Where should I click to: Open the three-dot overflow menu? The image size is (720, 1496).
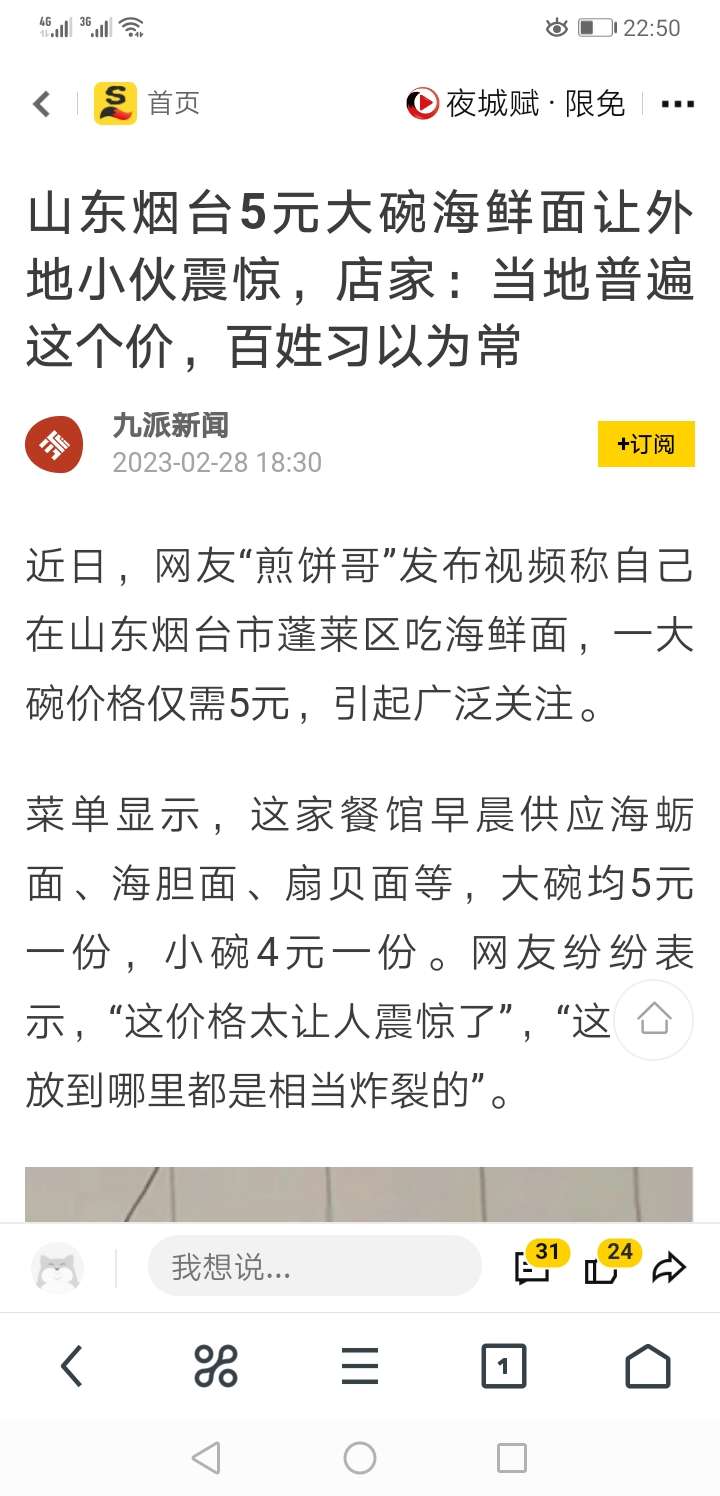click(x=678, y=104)
